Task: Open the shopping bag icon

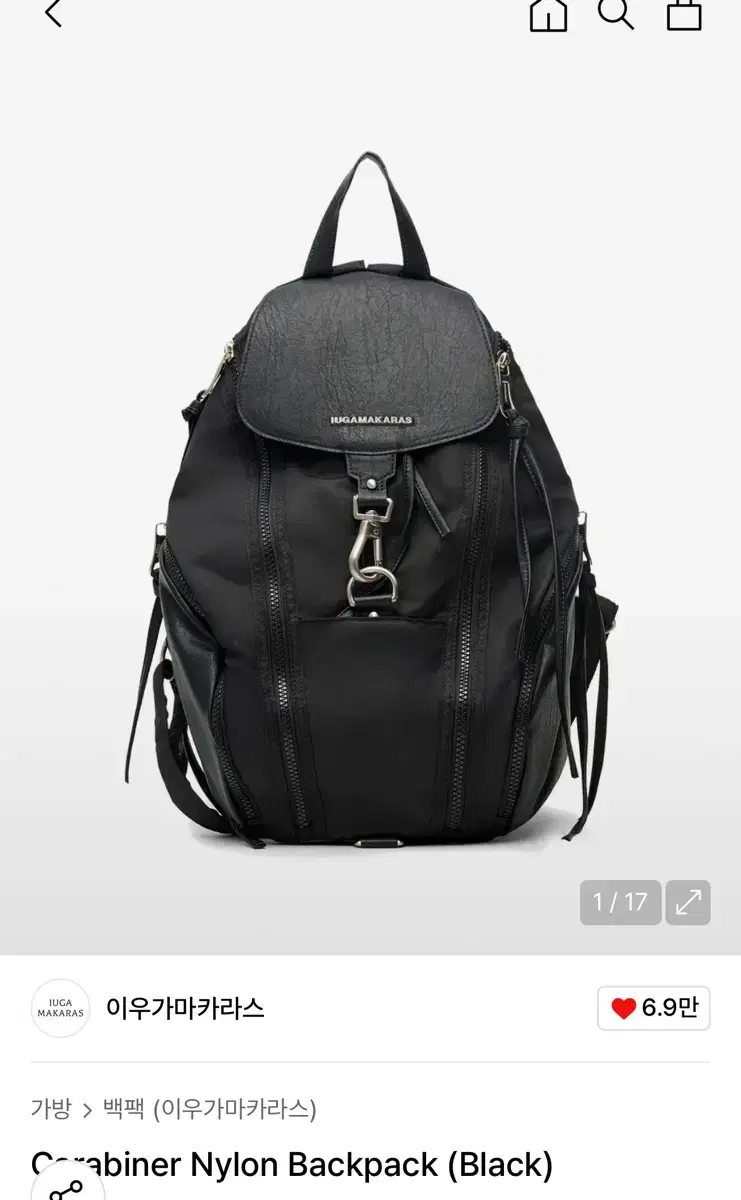Action: point(686,13)
